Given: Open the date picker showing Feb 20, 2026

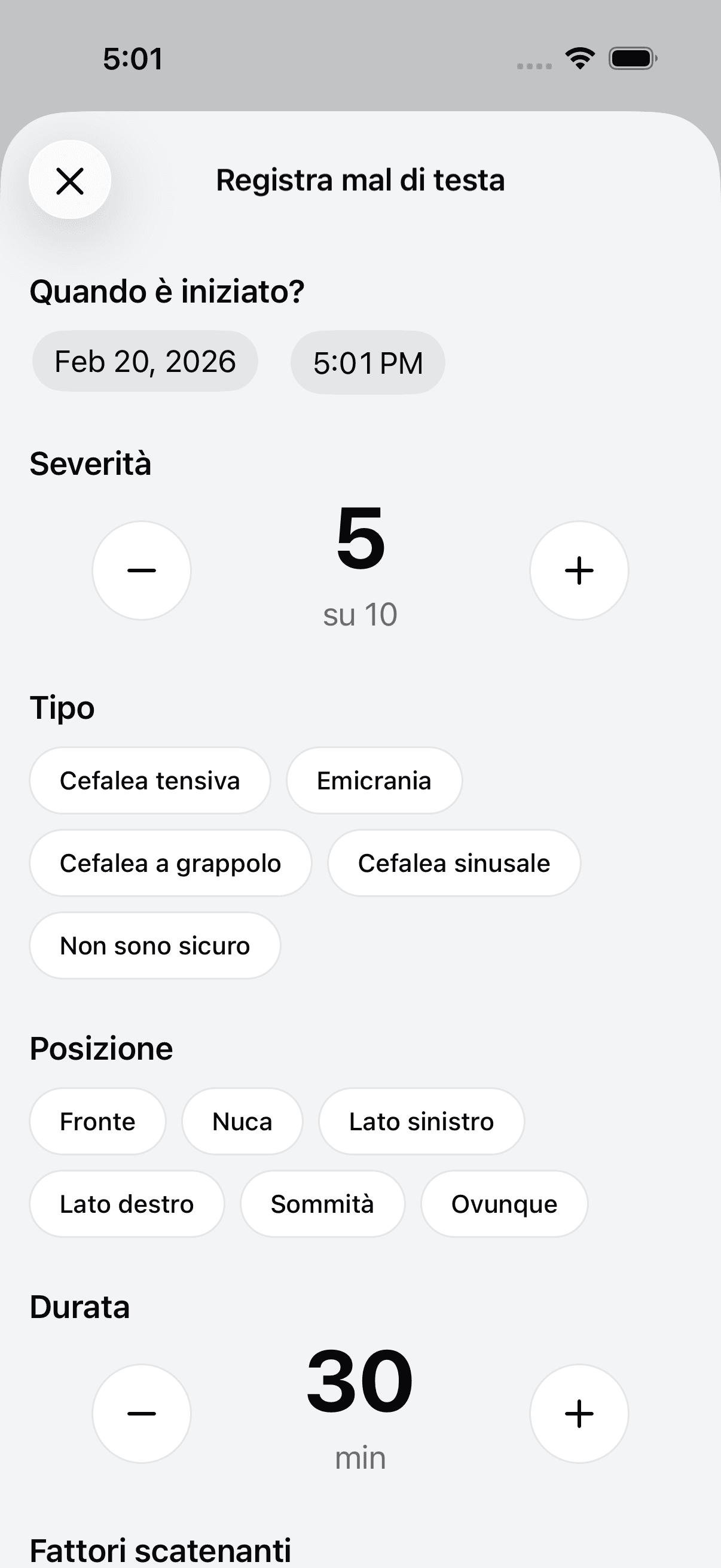Looking at the screenshot, I should tap(144, 361).
